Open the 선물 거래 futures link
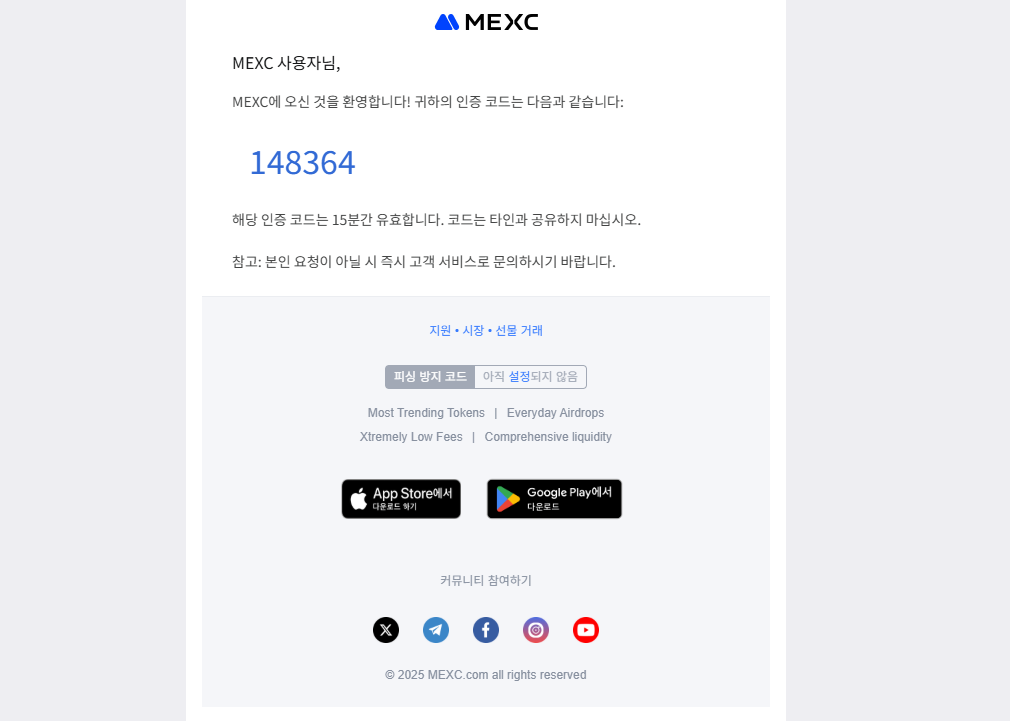 (519, 330)
